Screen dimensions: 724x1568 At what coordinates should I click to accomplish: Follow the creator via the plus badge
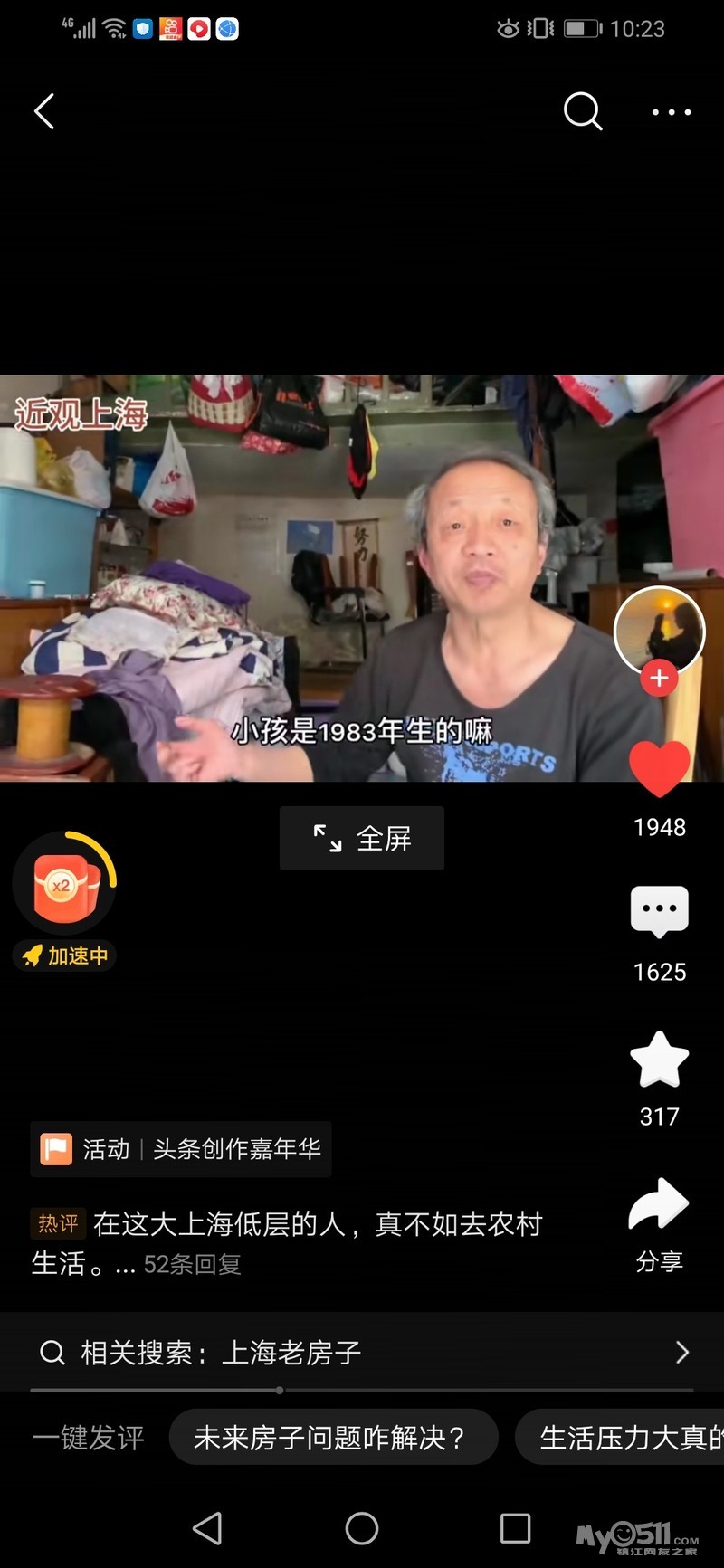tap(659, 678)
